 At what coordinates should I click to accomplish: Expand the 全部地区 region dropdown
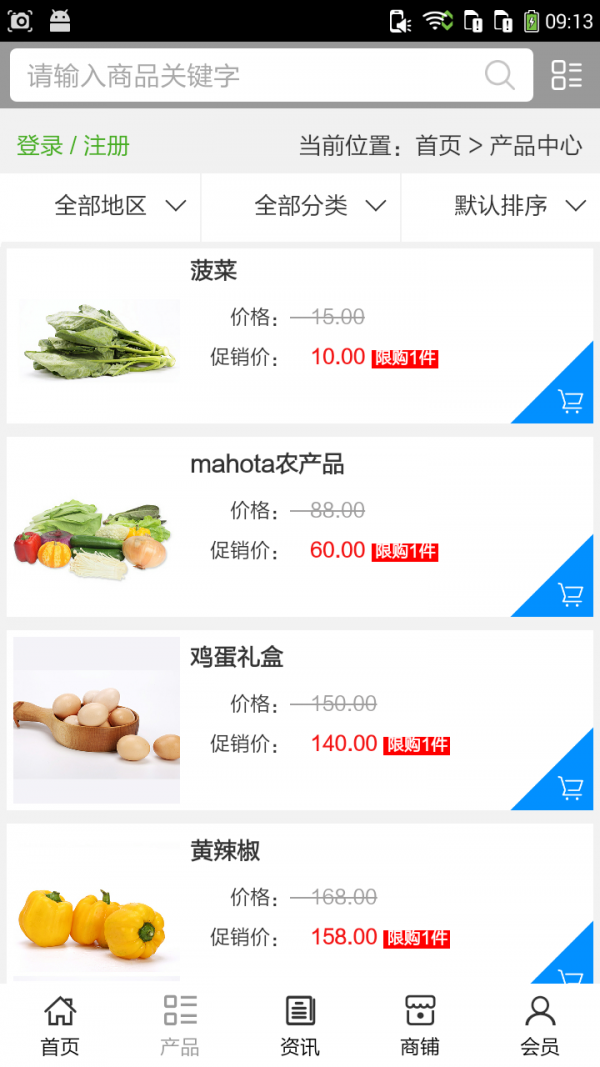pos(119,207)
